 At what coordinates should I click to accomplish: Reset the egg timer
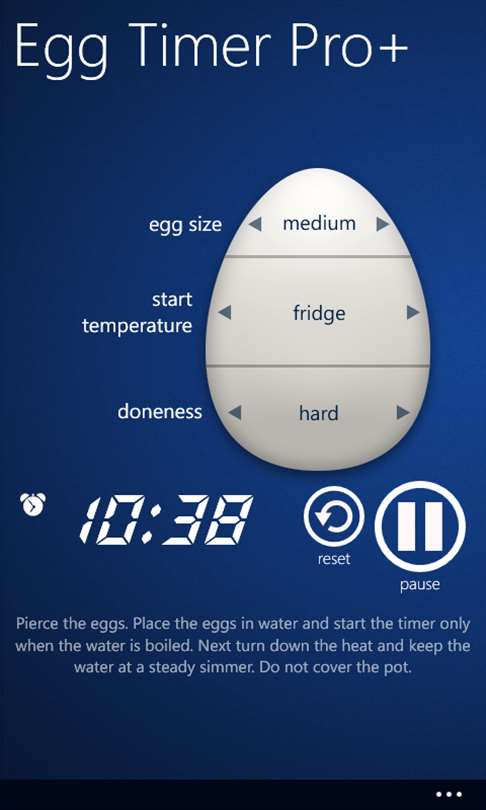point(334,517)
